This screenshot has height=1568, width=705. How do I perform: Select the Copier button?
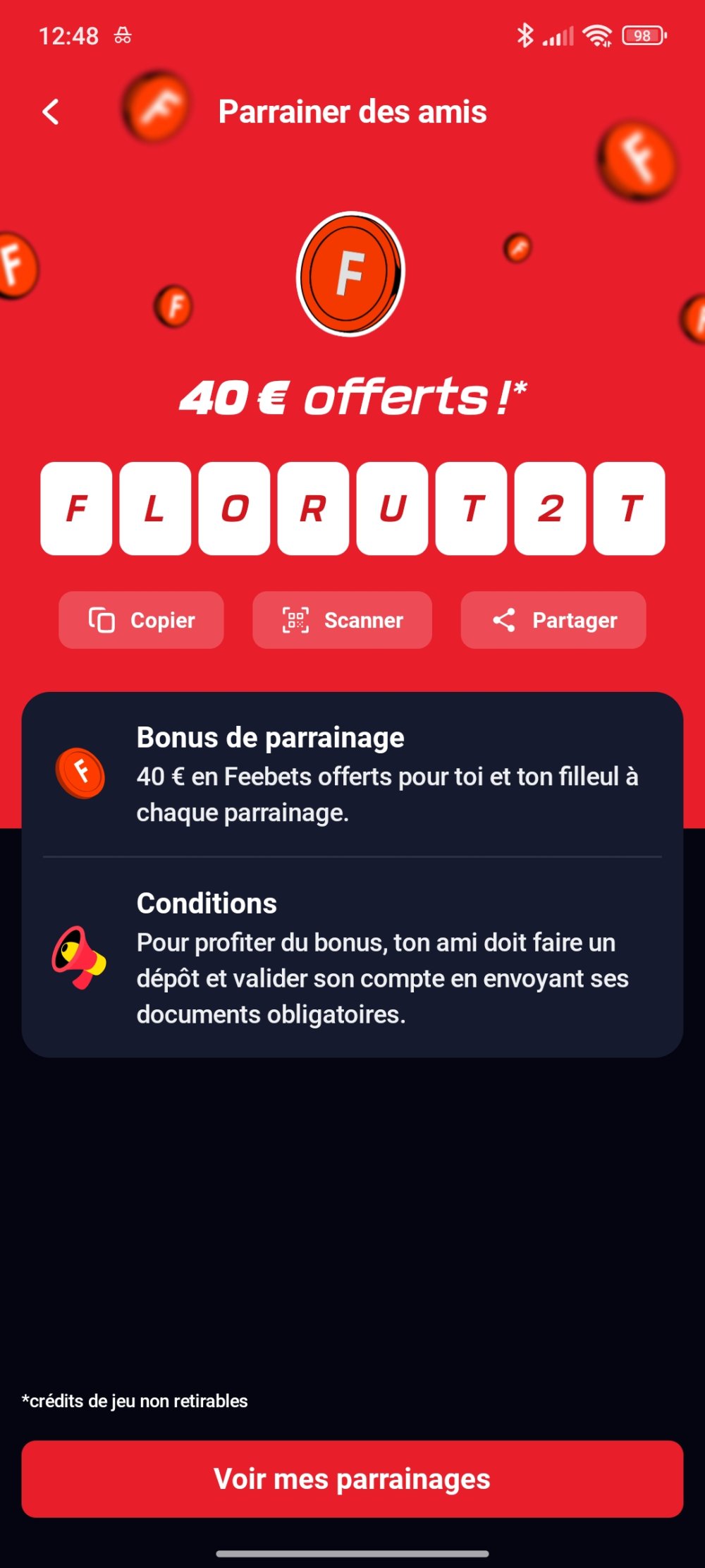click(140, 620)
